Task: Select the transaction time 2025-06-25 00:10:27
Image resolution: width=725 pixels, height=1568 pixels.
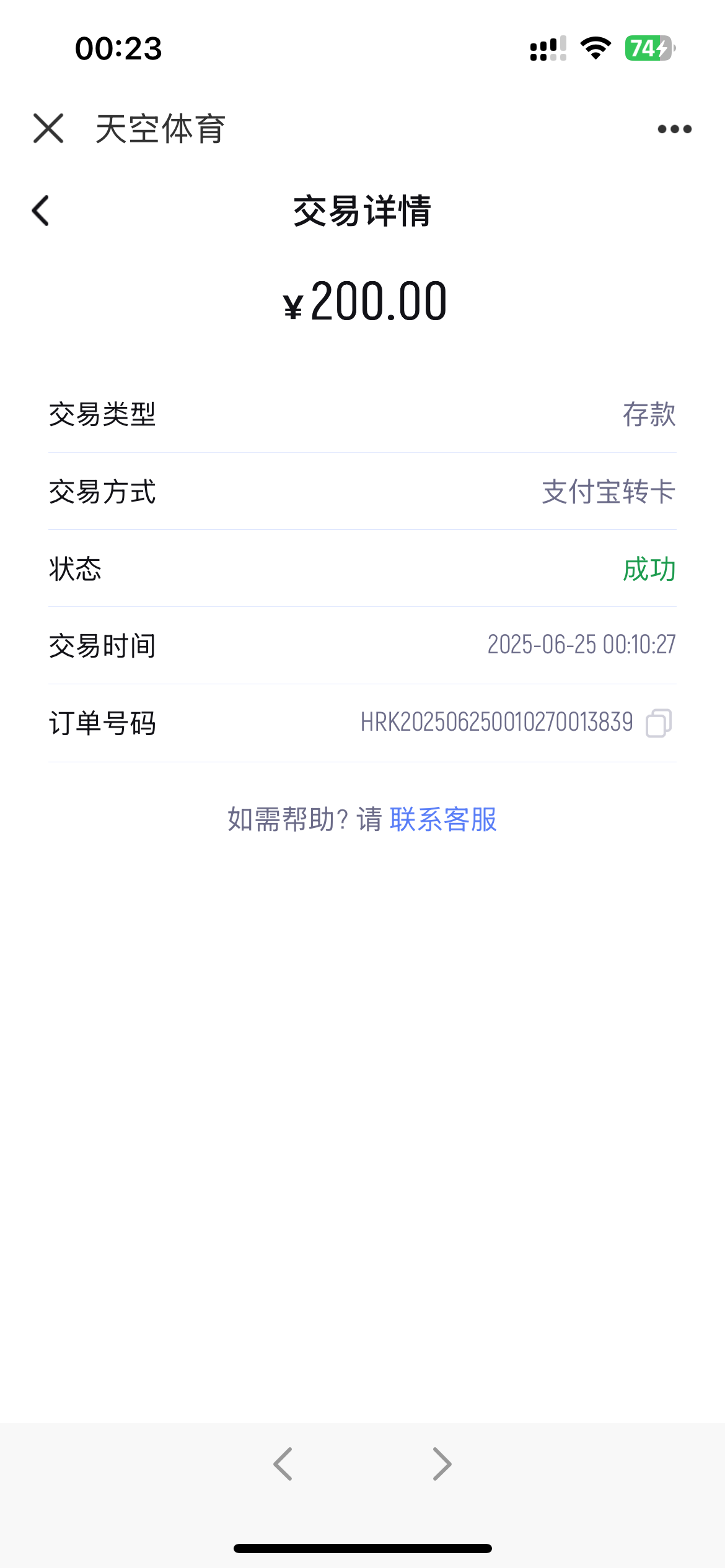Action: pos(581,646)
